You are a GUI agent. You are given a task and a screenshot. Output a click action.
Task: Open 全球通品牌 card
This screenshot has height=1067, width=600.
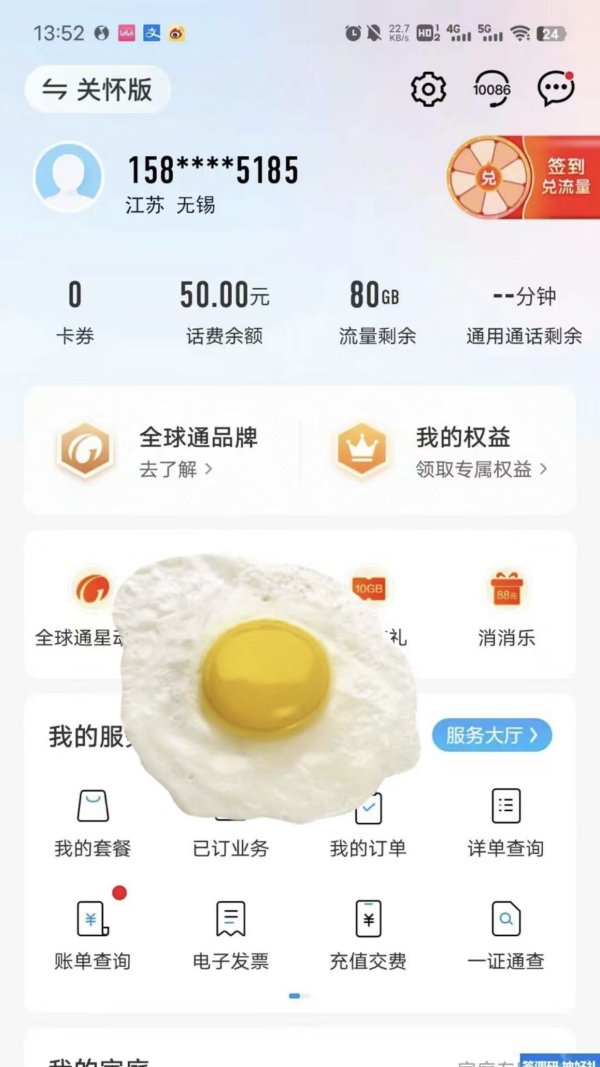(x=162, y=451)
